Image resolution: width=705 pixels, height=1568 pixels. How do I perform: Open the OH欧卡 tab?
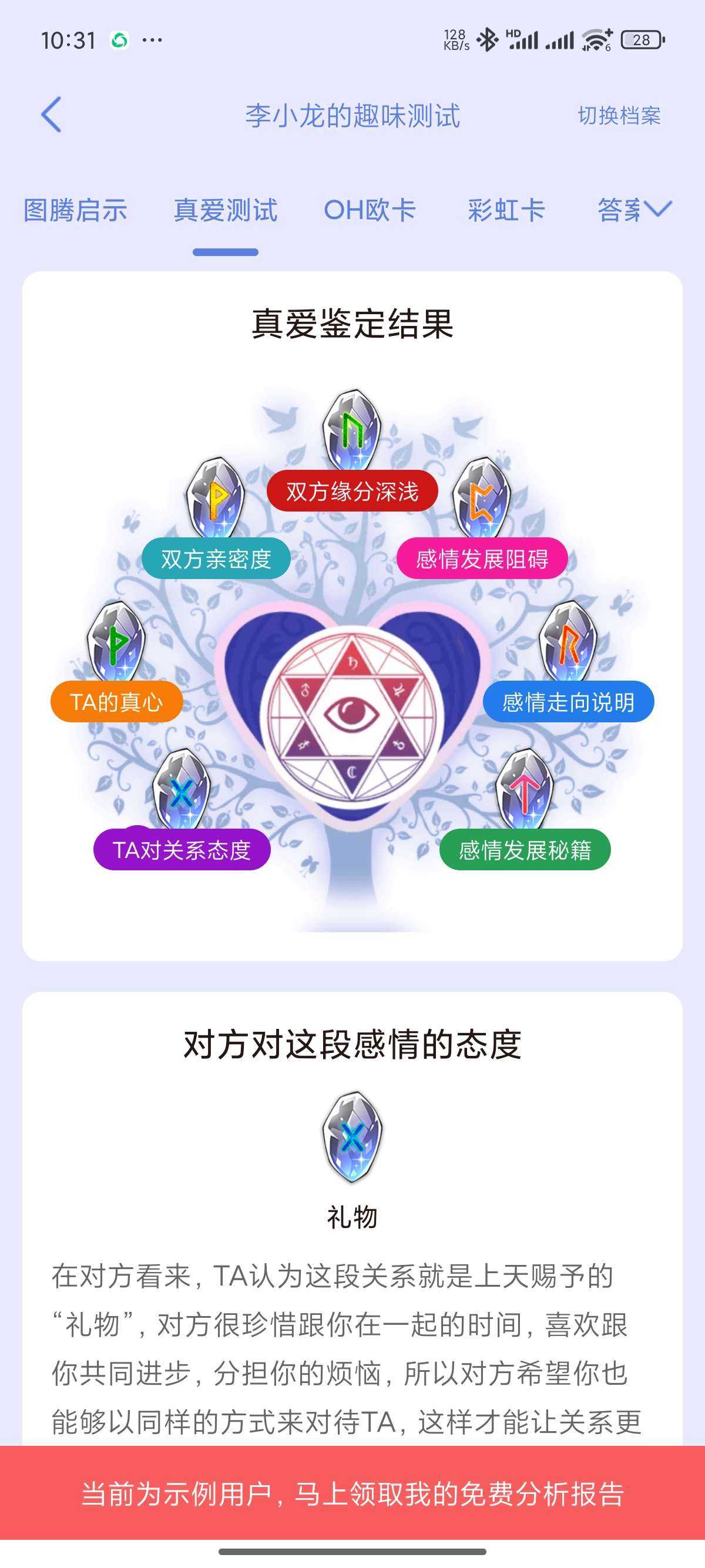click(x=370, y=210)
